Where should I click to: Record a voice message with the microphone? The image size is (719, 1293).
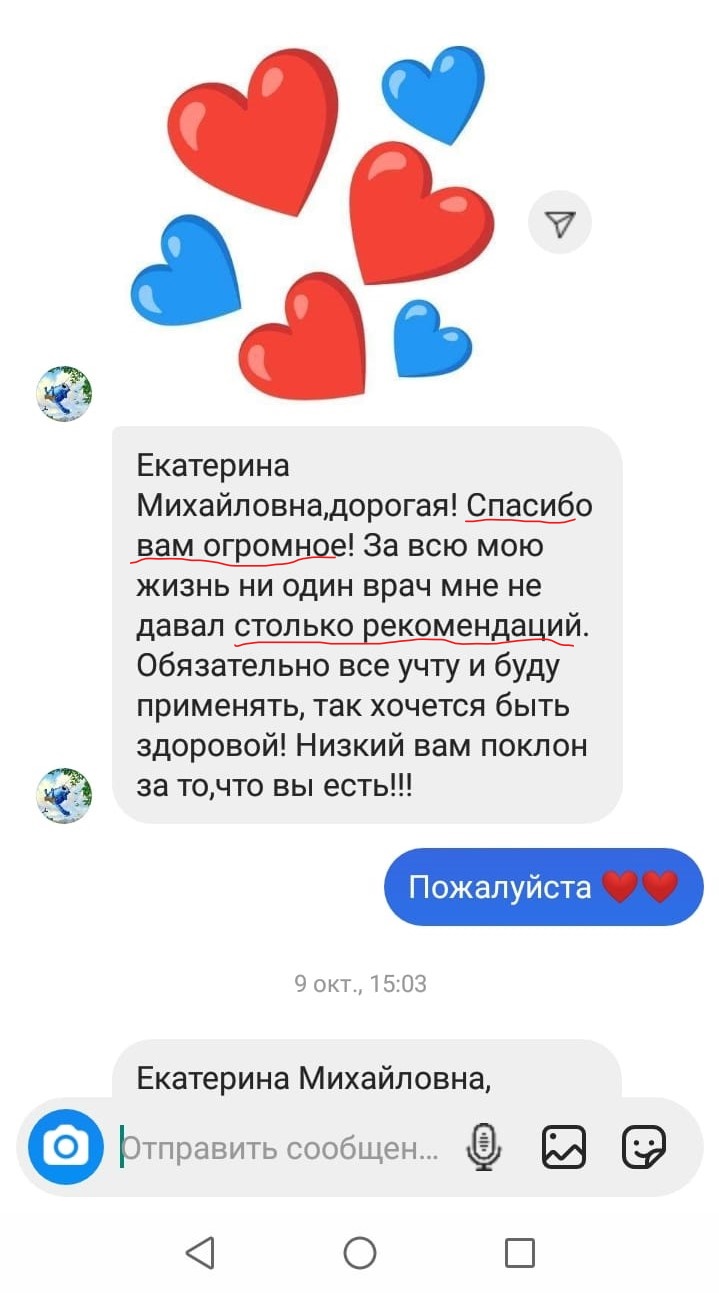coord(484,1147)
